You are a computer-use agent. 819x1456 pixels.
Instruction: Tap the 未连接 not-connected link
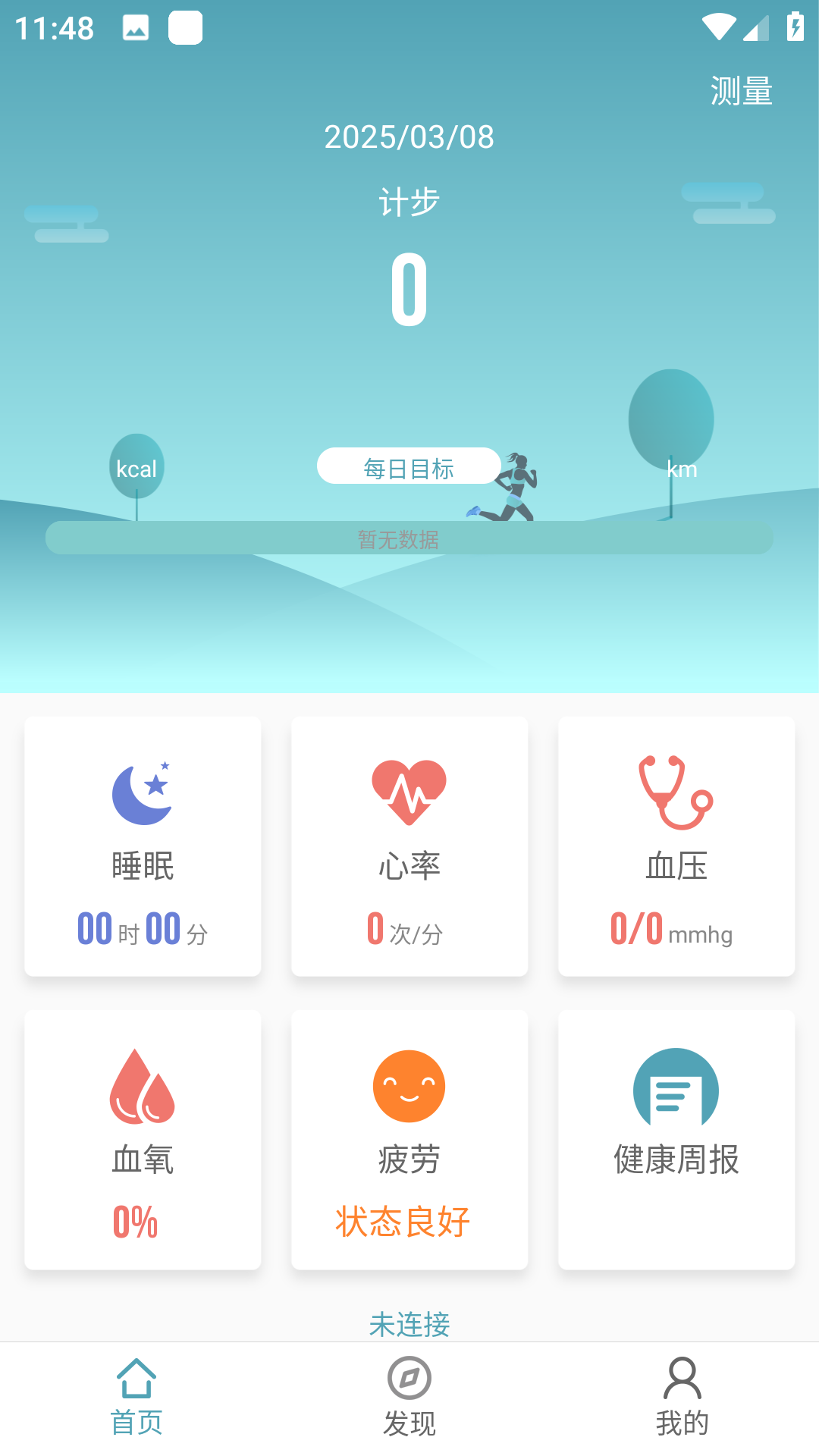click(409, 1323)
